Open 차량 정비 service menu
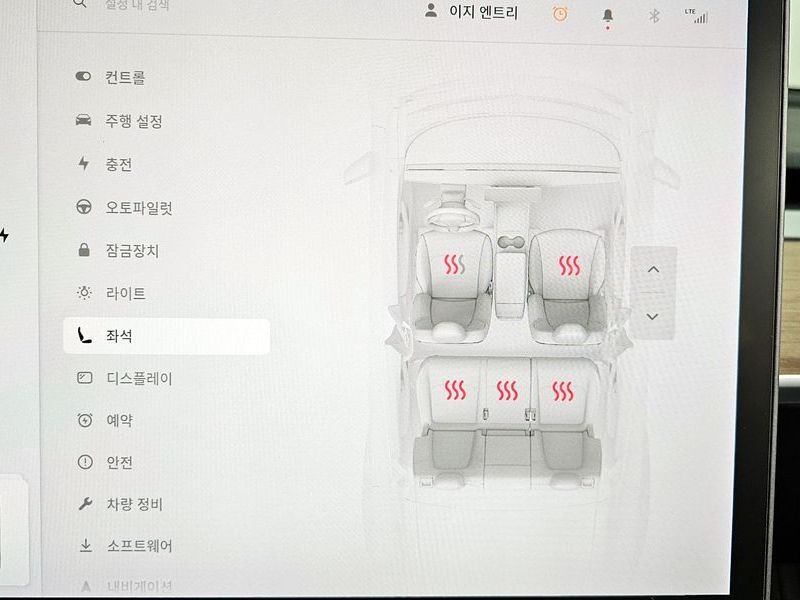 coord(134,504)
